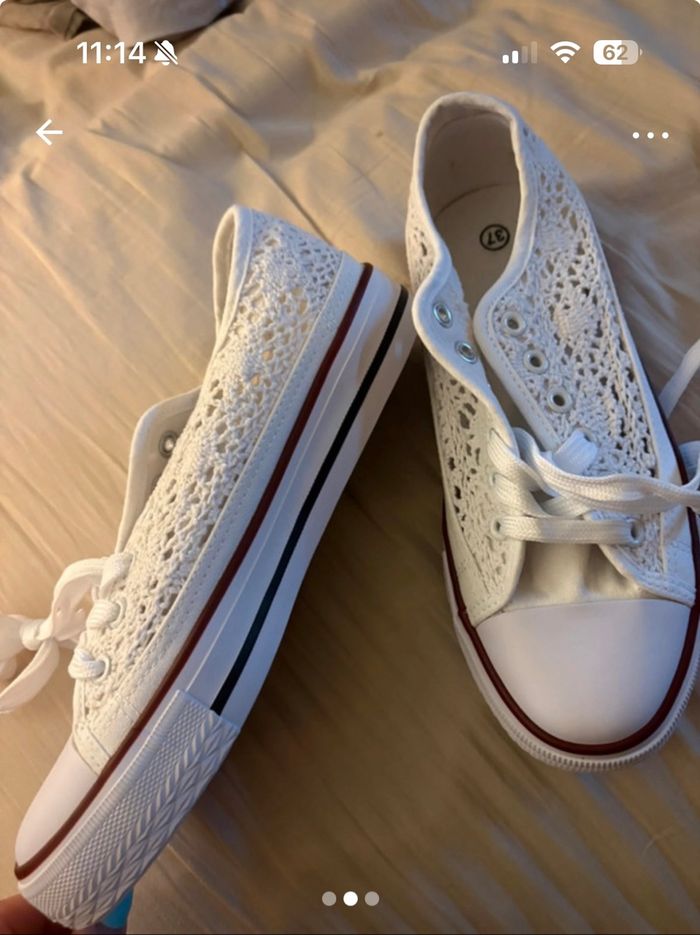Select the first photo indicator dot
The width and height of the screenshot is (700, 935).
click(329, 898)
